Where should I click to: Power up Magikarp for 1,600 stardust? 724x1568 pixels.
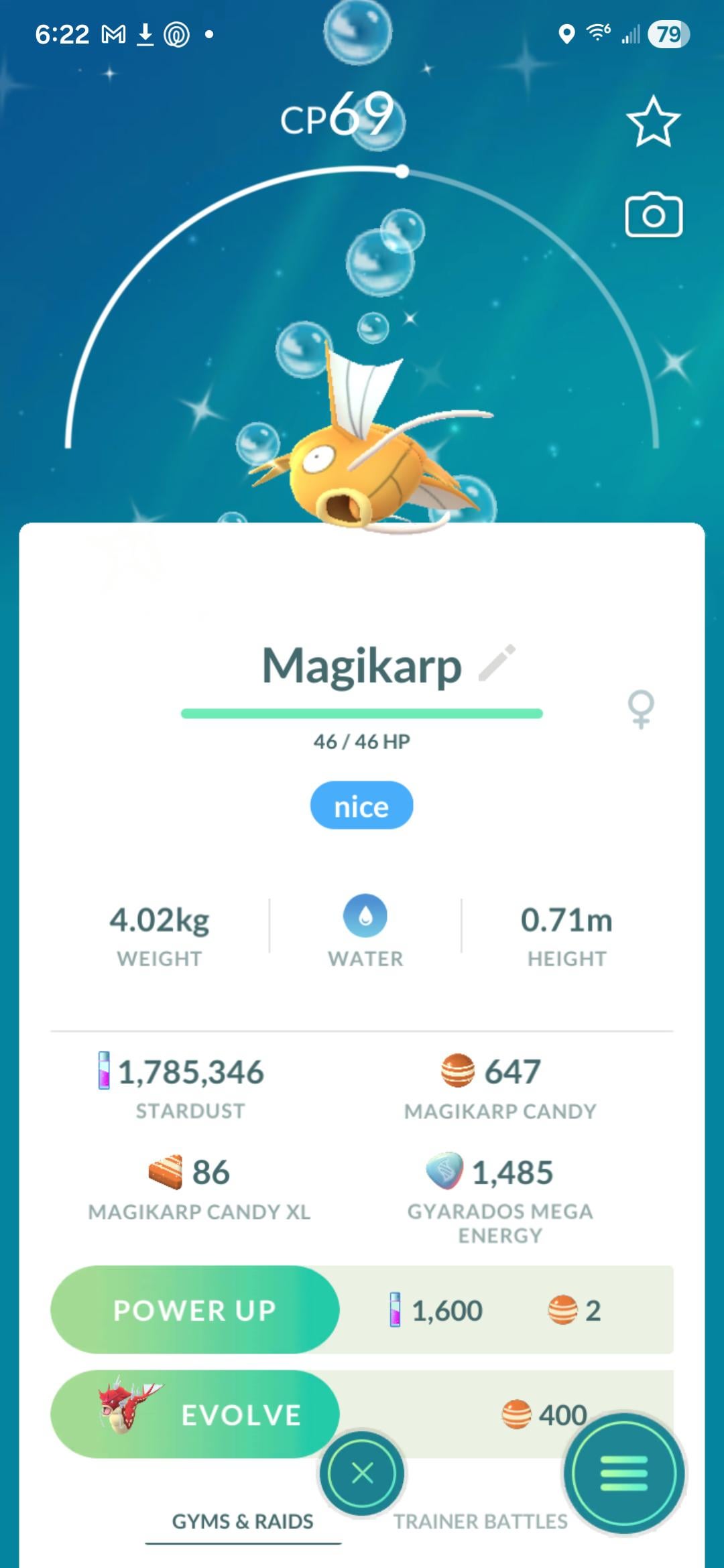(195, 1310)
